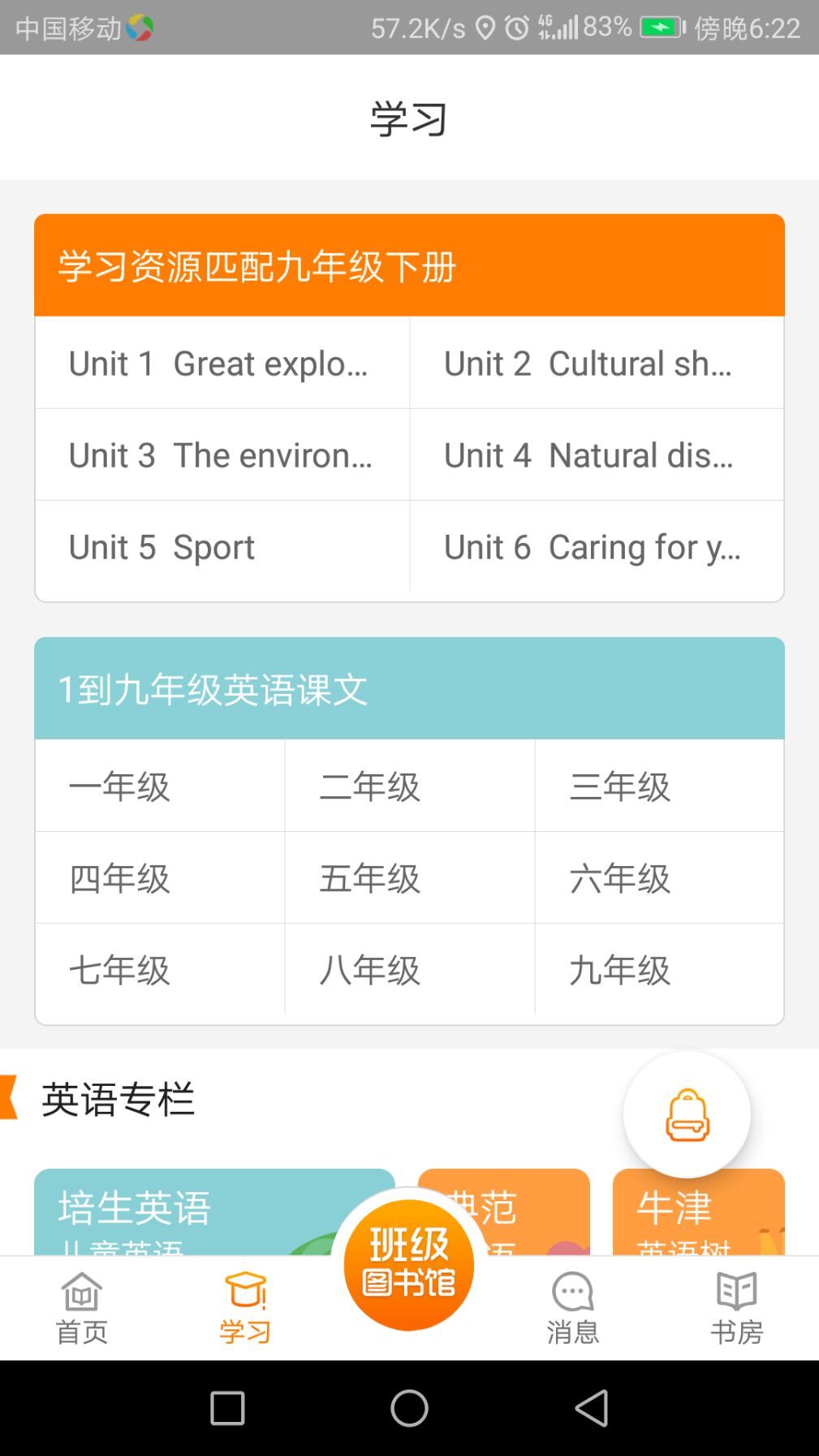Open Unit 2 Cultural shocks

pyautogui.click(x=597, y=364)
